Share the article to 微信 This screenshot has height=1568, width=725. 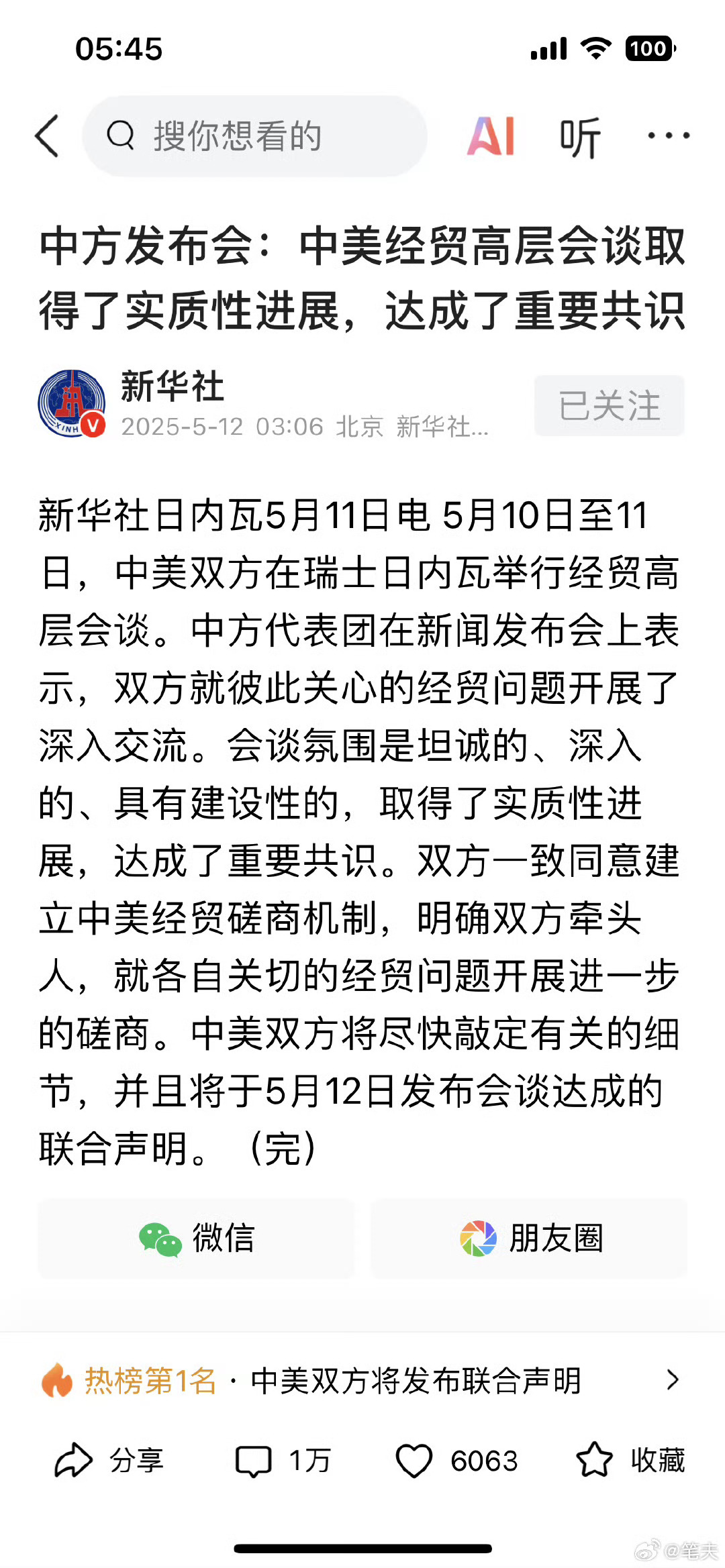(x=196, y=1238)
